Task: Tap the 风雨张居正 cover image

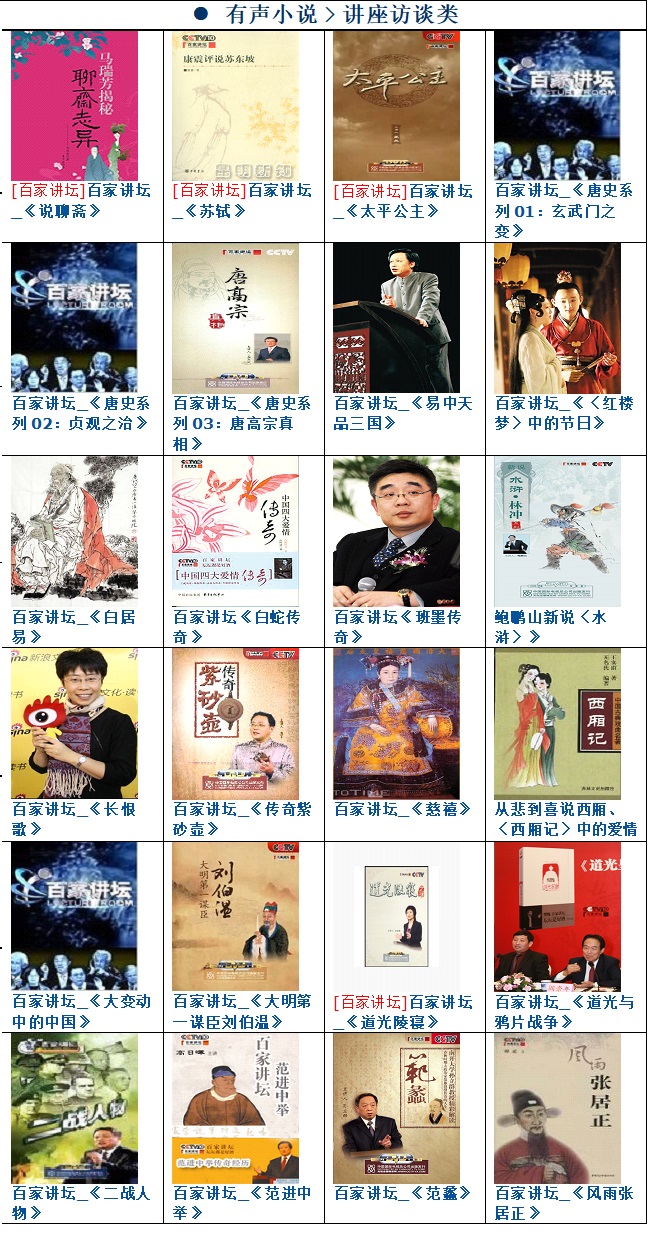Action: click(x=557, y=1108)
